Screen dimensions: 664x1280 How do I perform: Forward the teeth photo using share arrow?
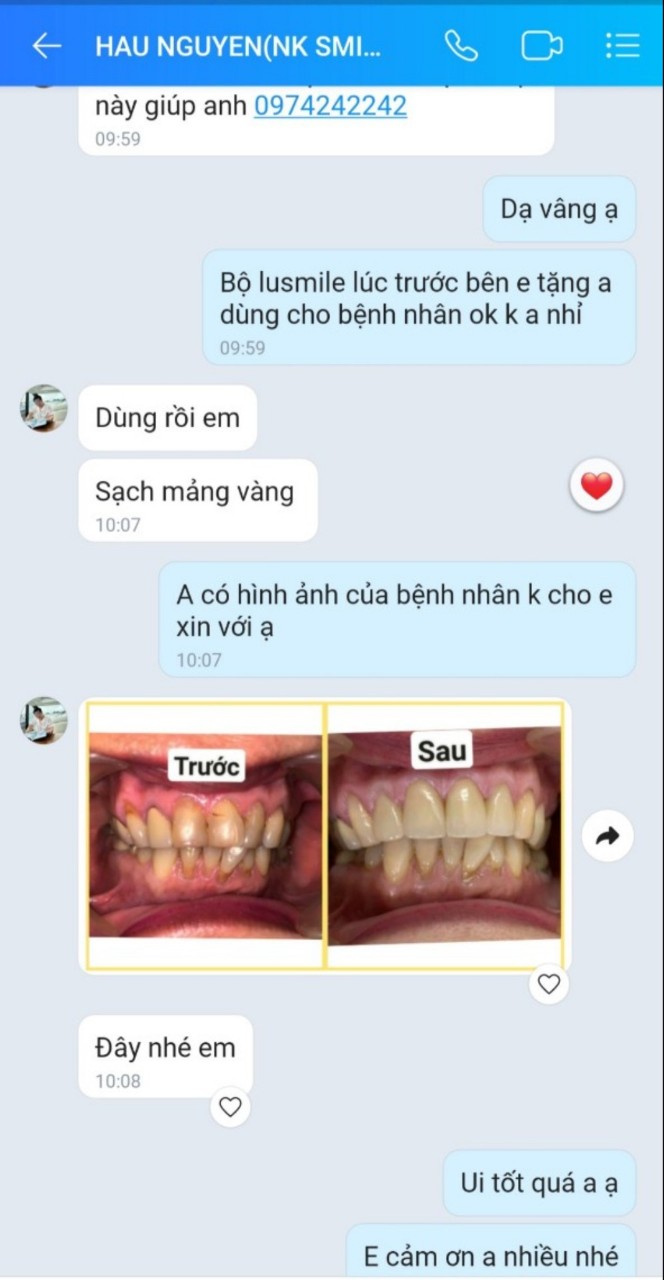(607, 836)
